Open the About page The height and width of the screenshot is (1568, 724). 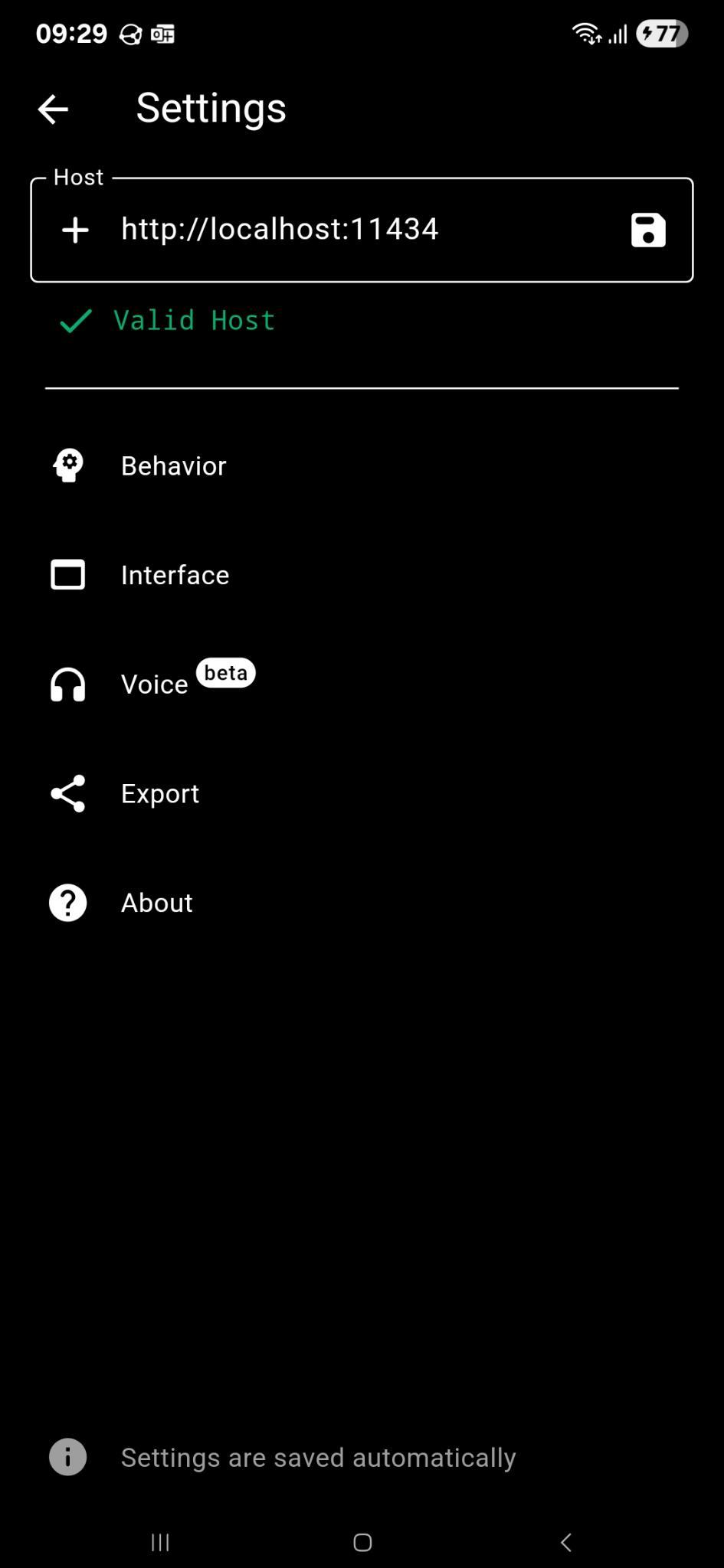pos(362,903)
